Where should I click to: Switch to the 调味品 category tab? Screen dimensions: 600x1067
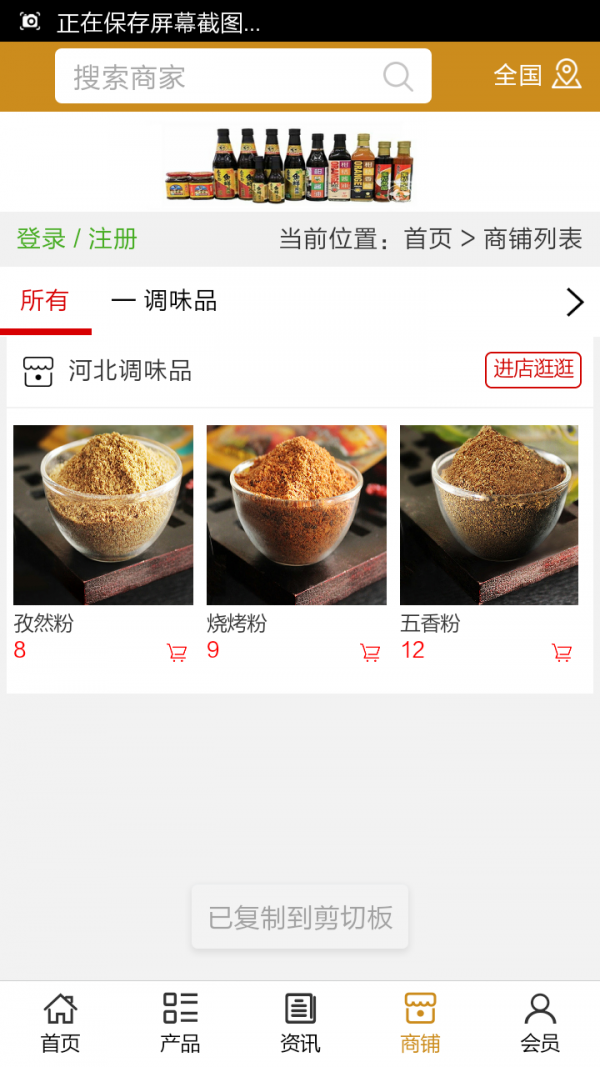click(x=165, y=301)
